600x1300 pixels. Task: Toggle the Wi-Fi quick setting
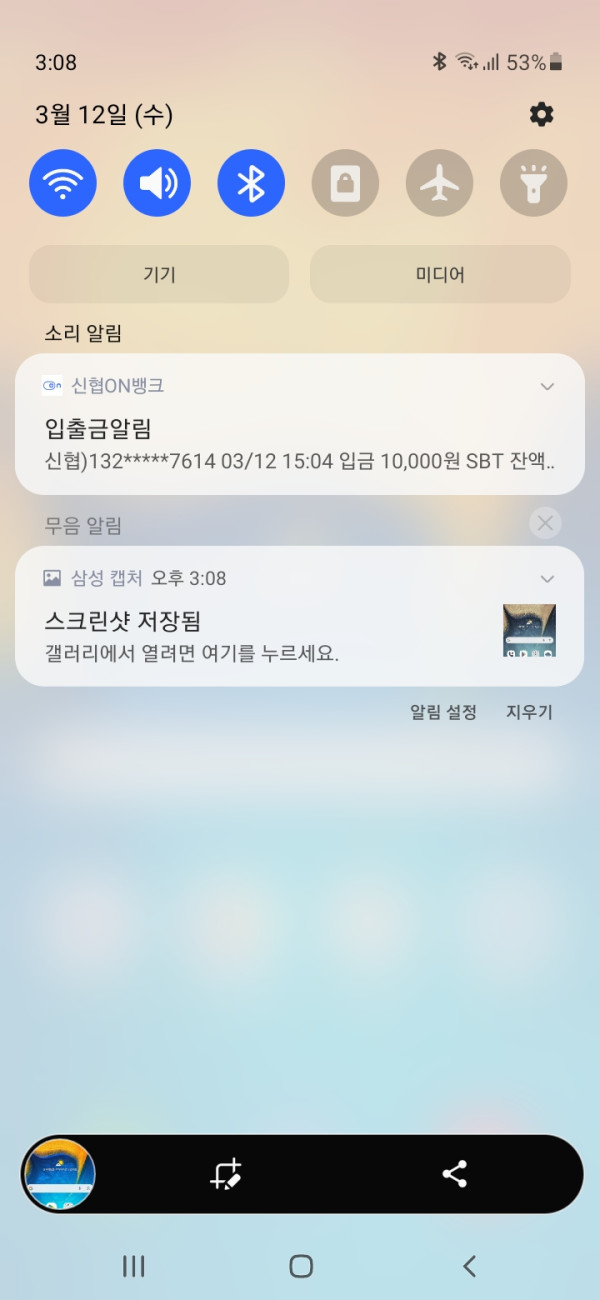tap(63, 184)
